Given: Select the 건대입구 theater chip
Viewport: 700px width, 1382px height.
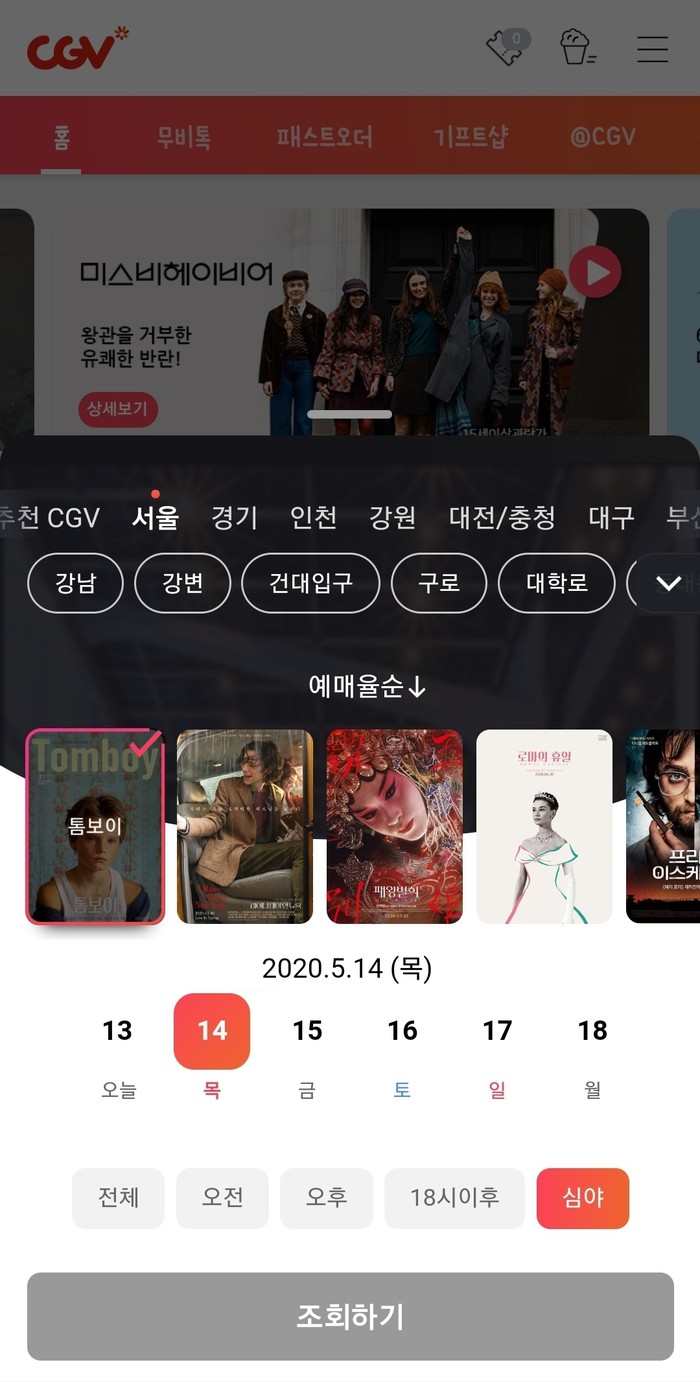Looking at the screenshot, I should tap(311, 582).
